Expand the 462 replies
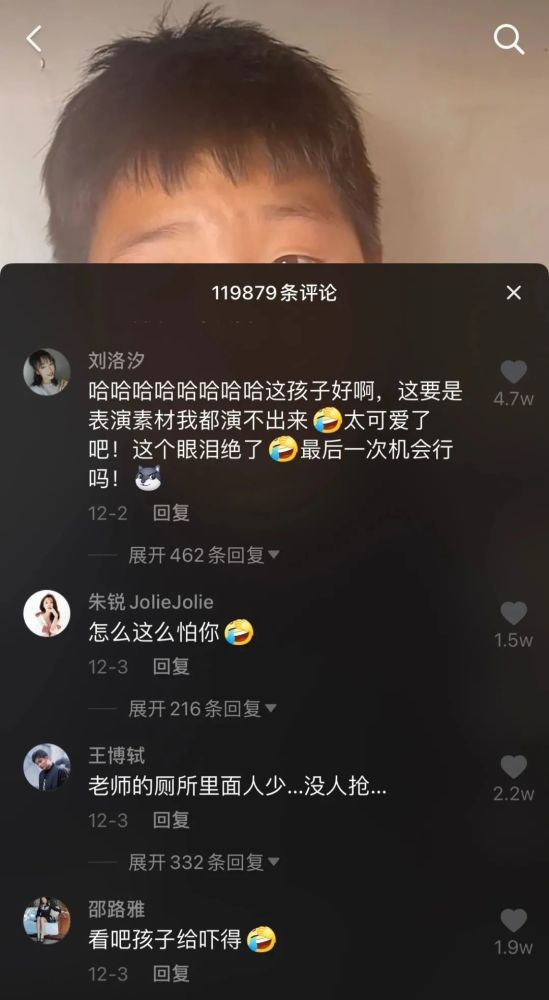The width and height of the screenshot is (549, 1000). tap(204, 555)
